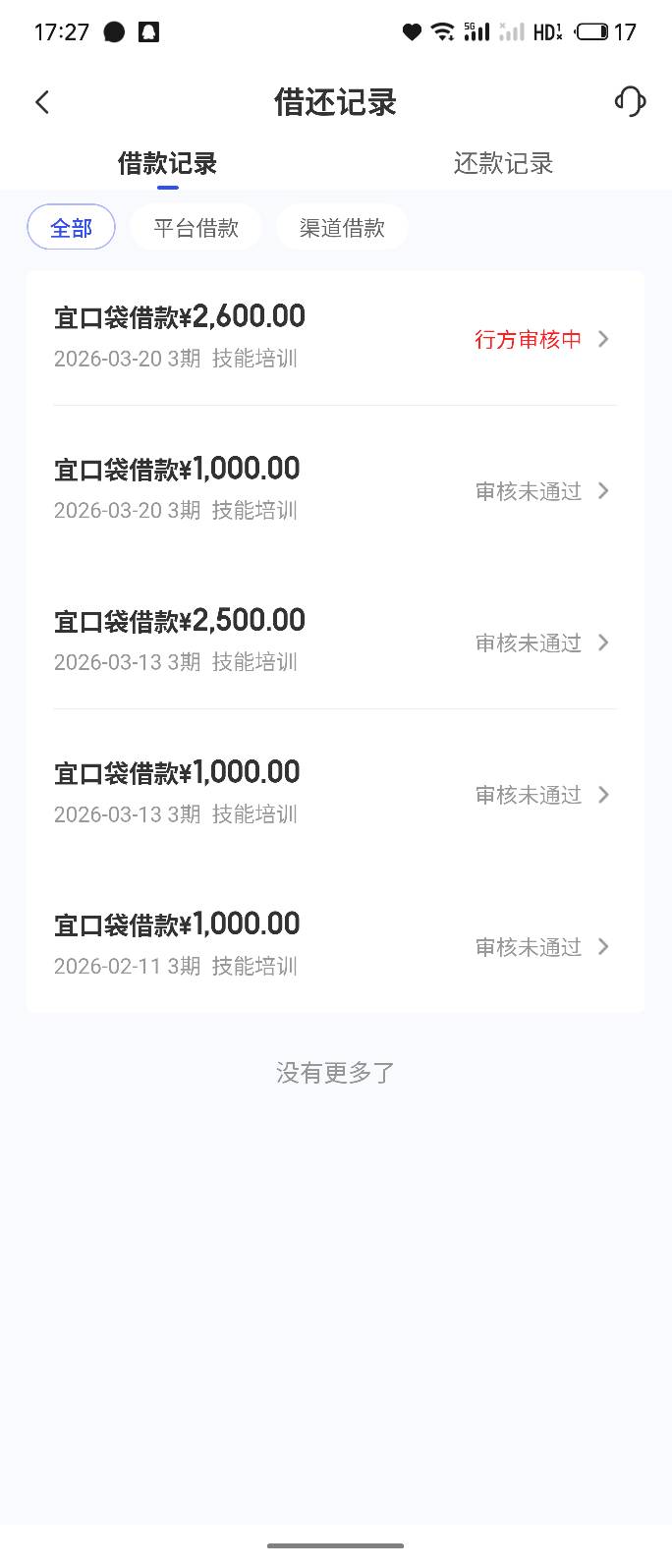
Task: Open the ¥1,000.00 loan dated 2026-03-20
Action: [x=335, y=488]
